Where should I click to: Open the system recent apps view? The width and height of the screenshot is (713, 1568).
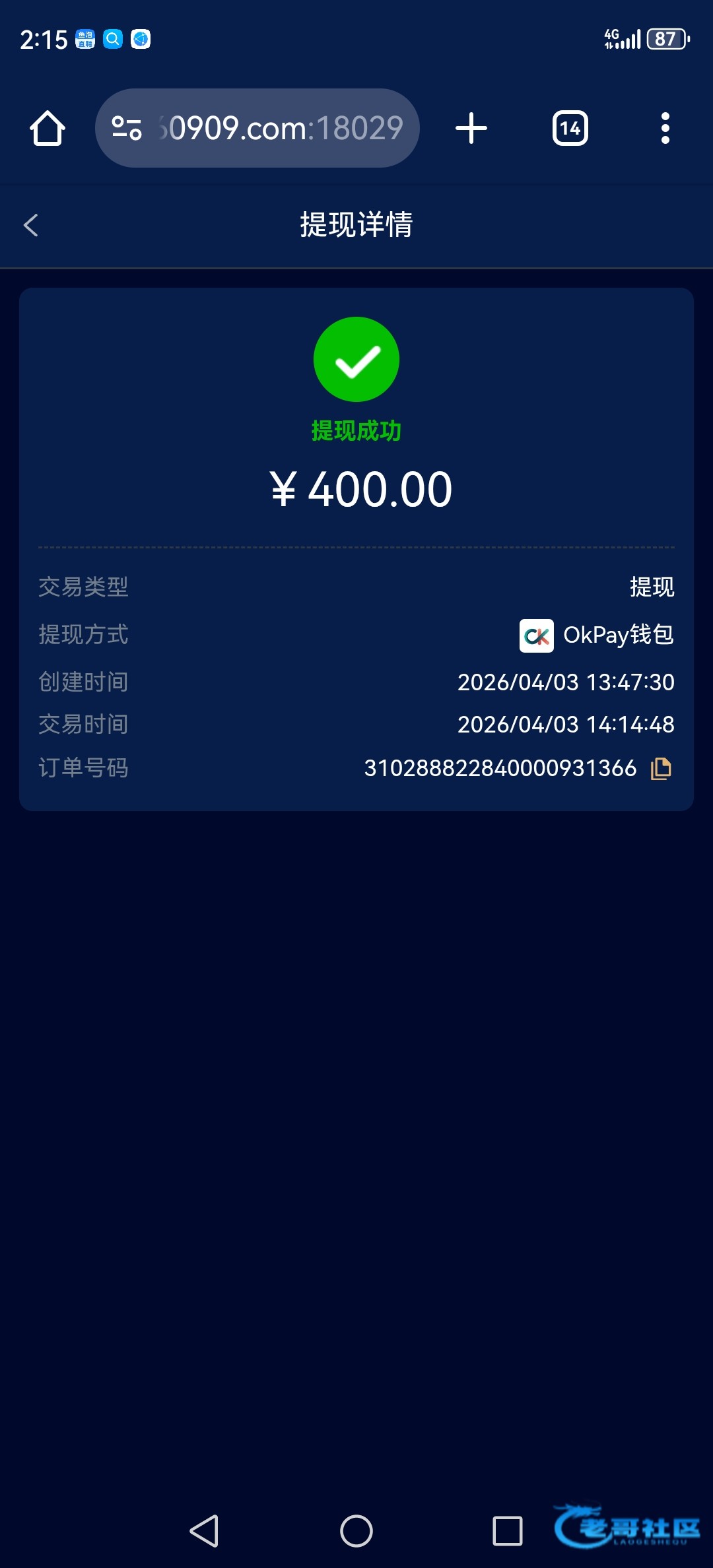point(507,1530)
